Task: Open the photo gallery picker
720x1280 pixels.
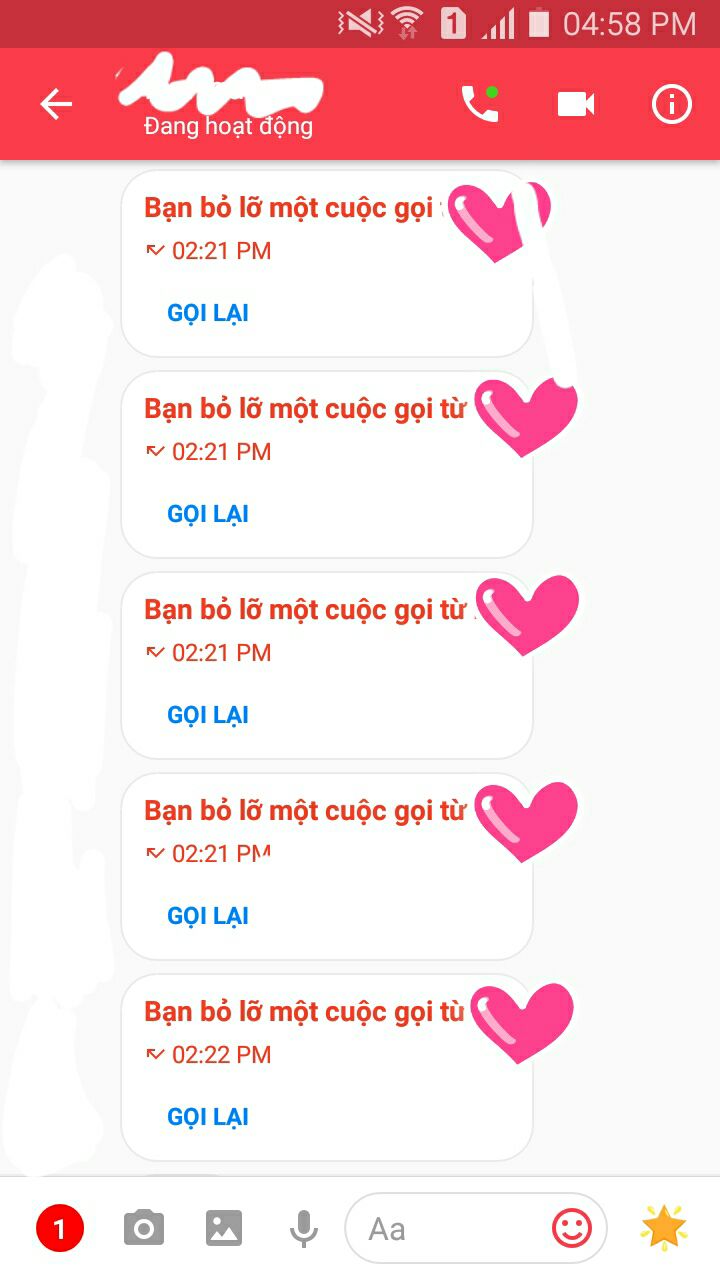Action: [224, 1228]
